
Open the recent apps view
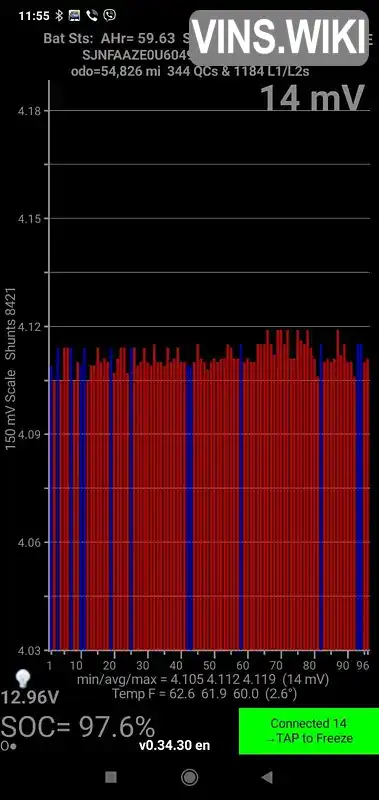click(x=111, y=777)
